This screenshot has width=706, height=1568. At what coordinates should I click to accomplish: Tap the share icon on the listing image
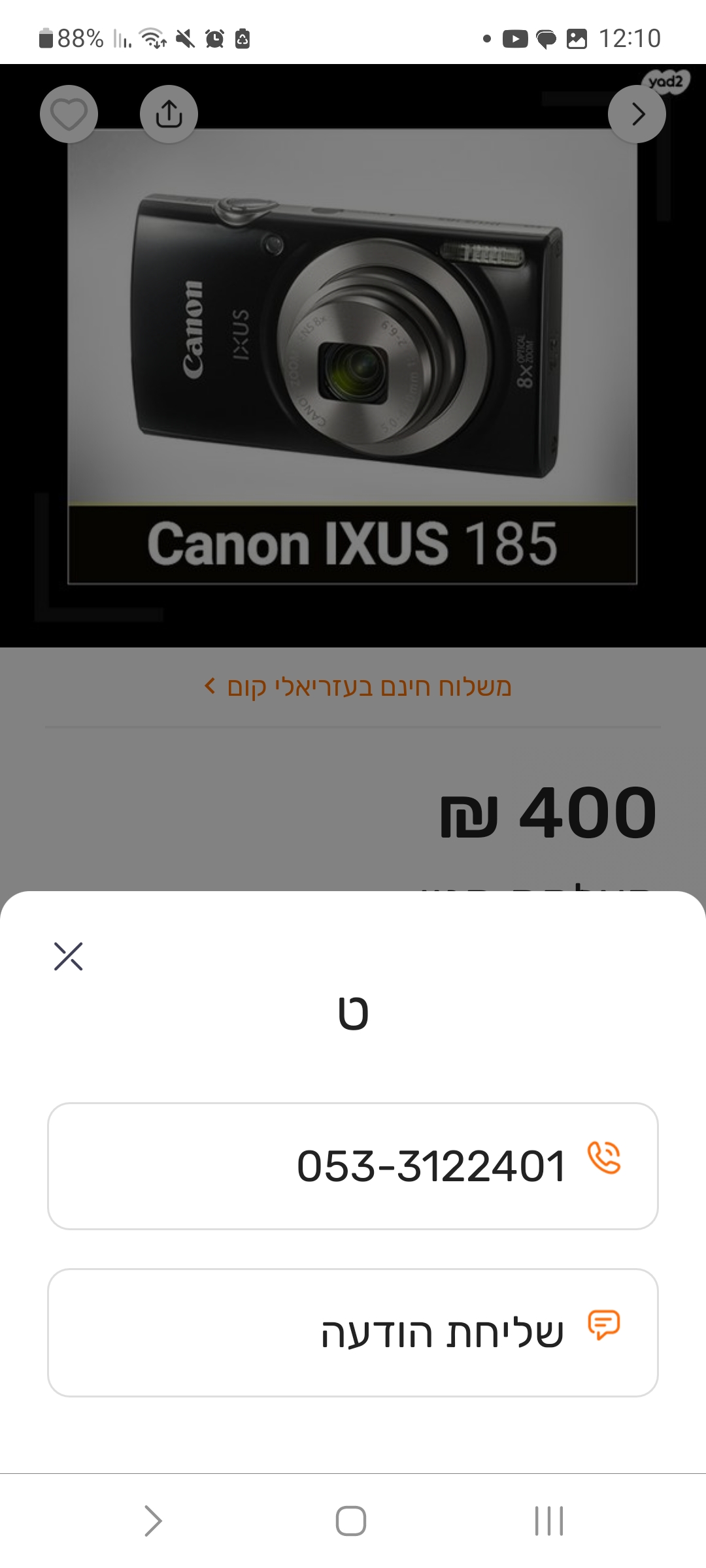(x=169, y=114)
